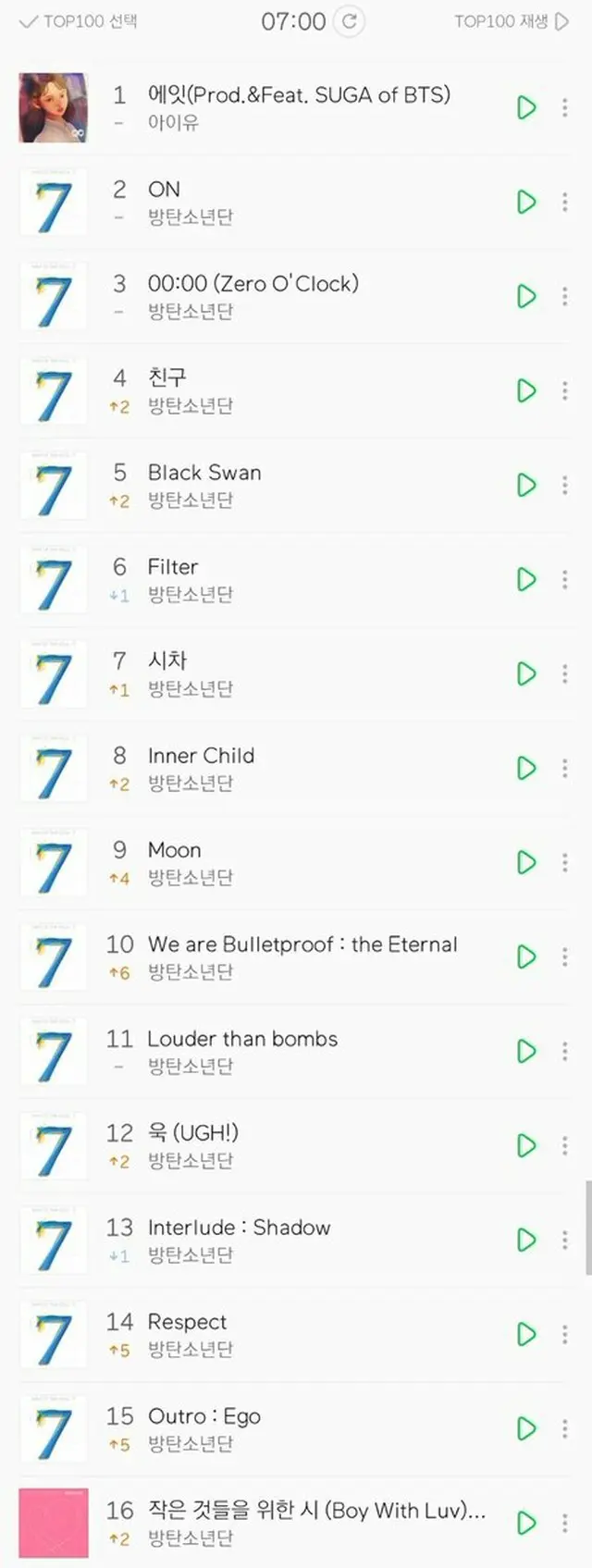Open more options for Interlude : Shadow
The height and width of the screenshot is (1568, 592).
(x=565, y=1241)
